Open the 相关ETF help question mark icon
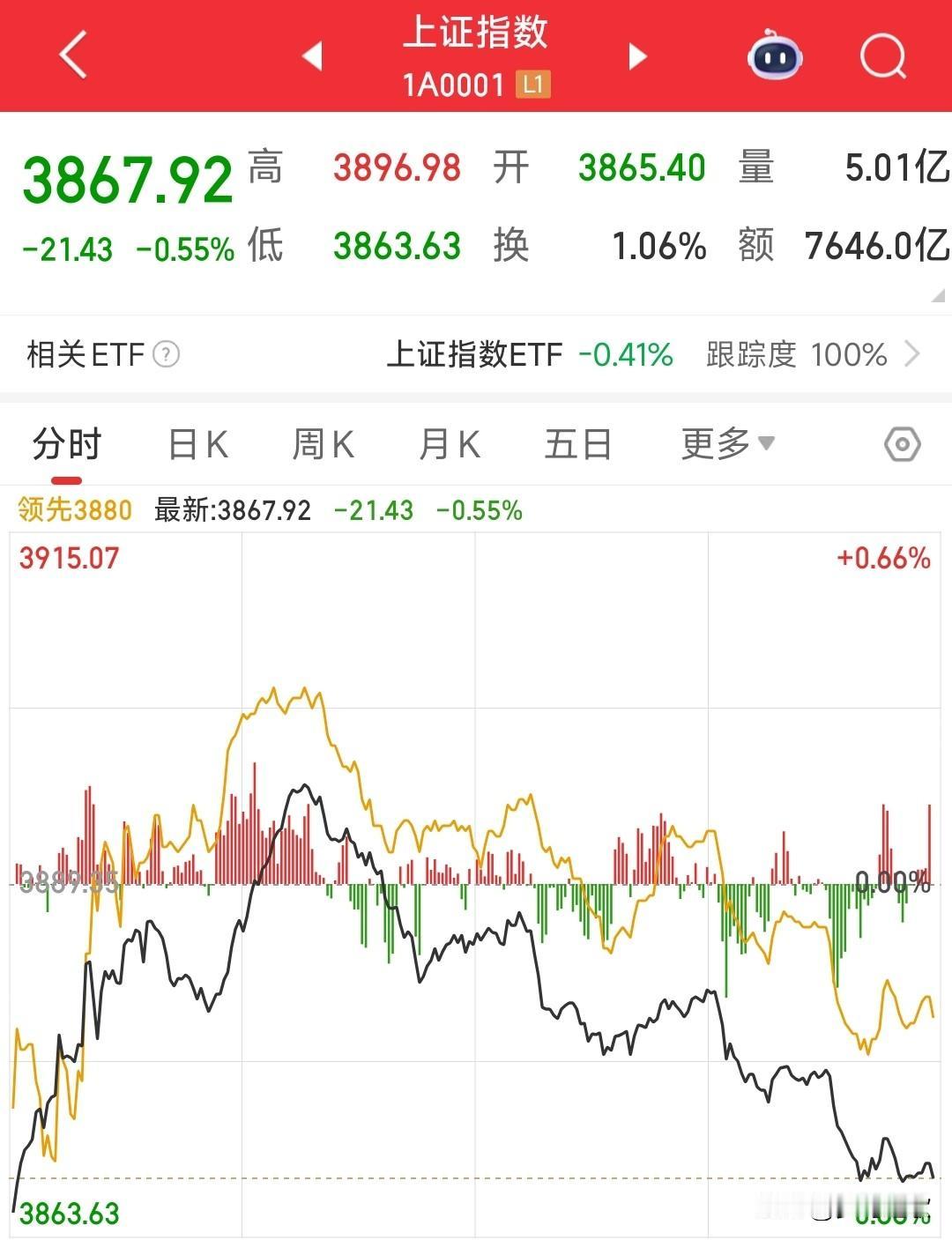 [x=164, y=355]
